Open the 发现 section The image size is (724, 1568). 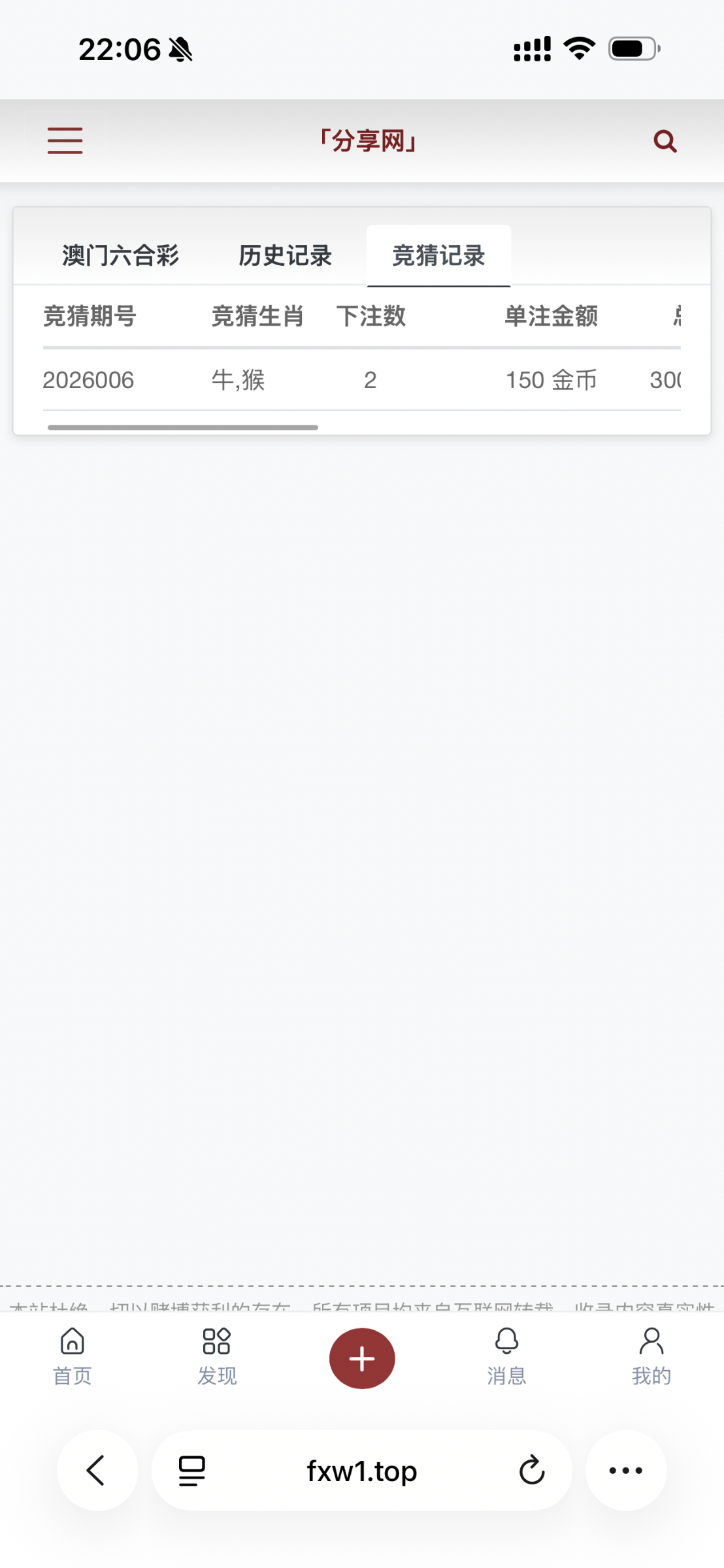click(x=217, y=1356)
